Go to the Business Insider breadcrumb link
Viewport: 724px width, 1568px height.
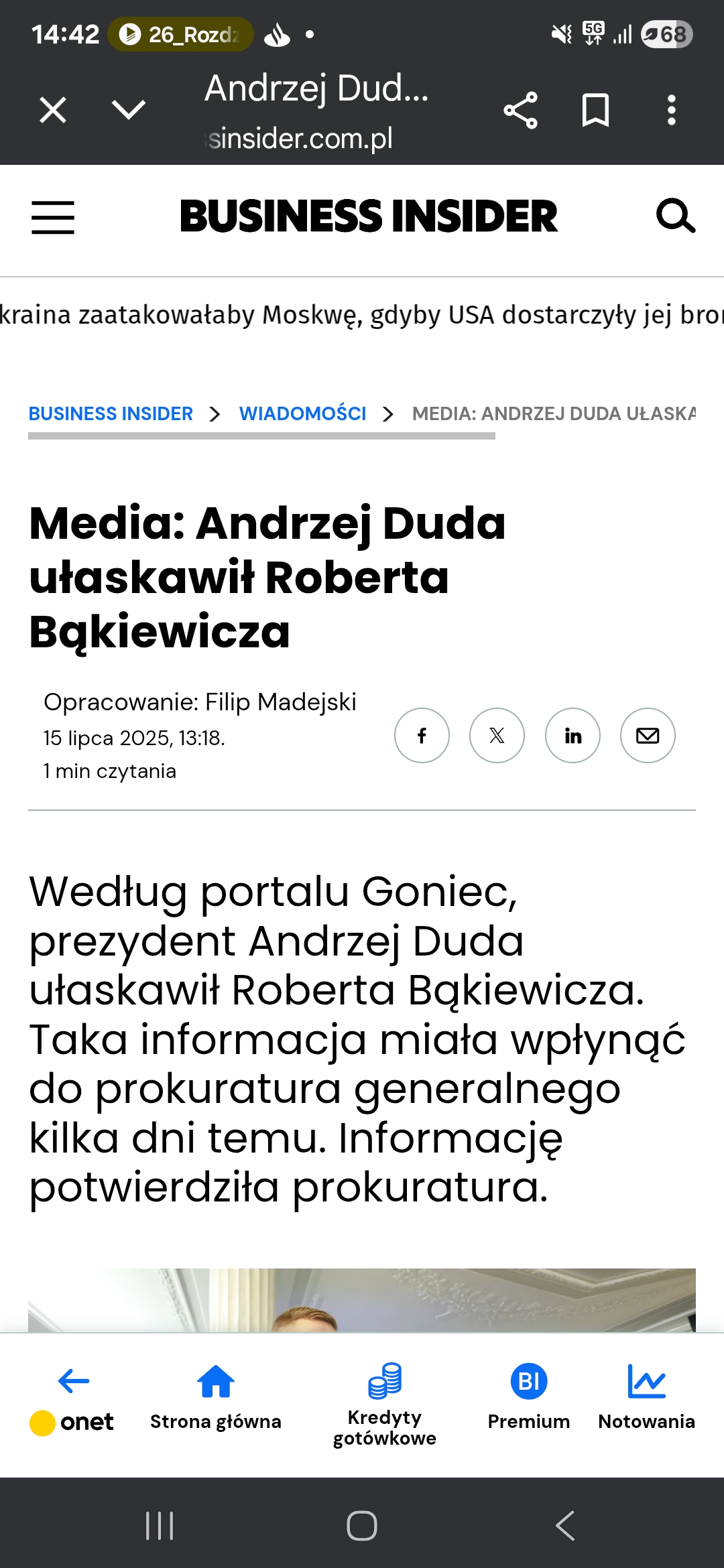(x=111, y=413)
